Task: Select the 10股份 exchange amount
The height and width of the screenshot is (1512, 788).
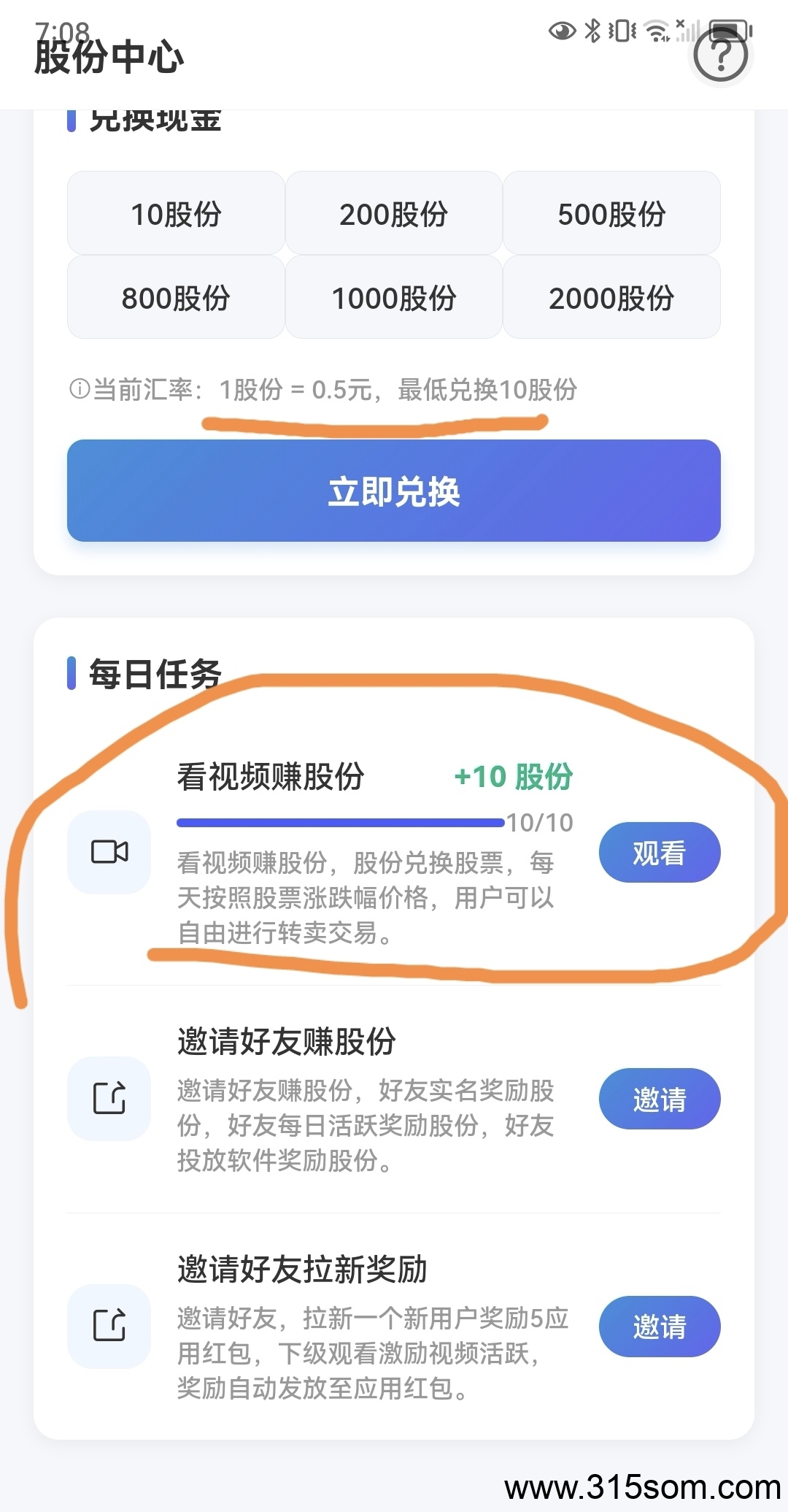Action: coord(176,213)
